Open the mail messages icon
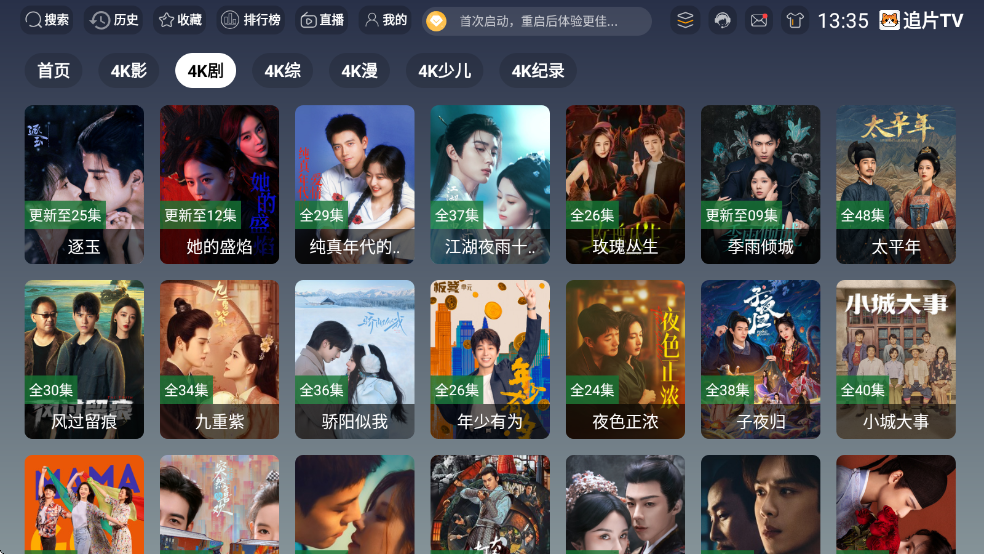This screenshot has height=554, width=984. click(759, 20)
